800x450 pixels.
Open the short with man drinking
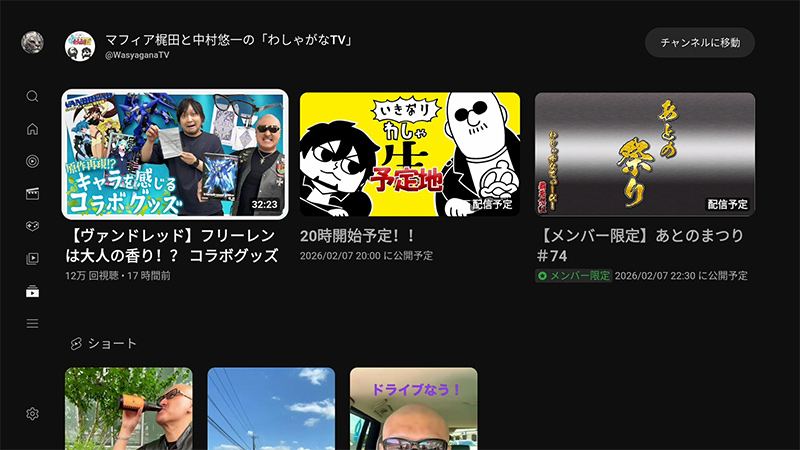(129, 409)
